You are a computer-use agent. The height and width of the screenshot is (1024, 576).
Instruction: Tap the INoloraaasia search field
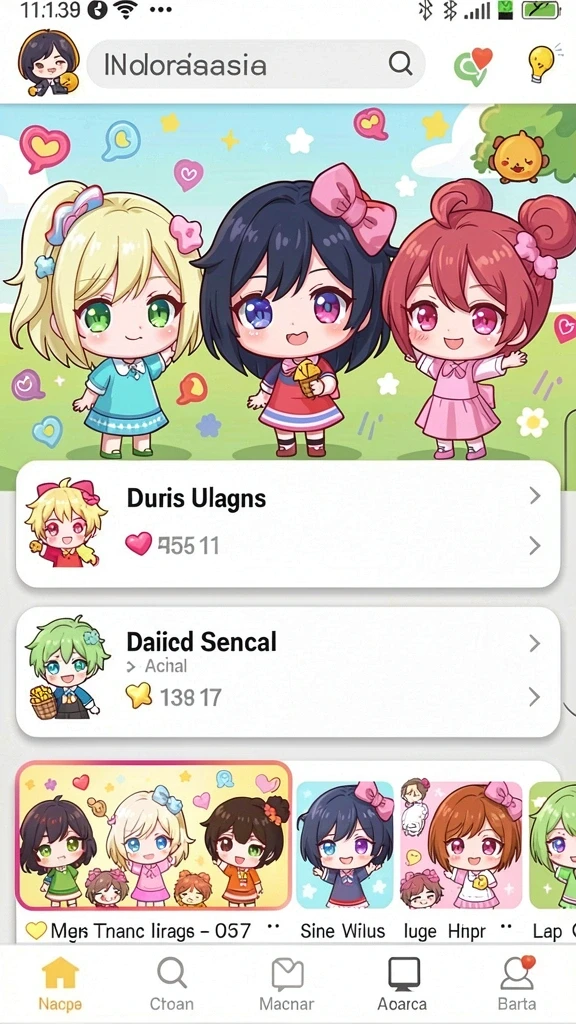[255, 64]
